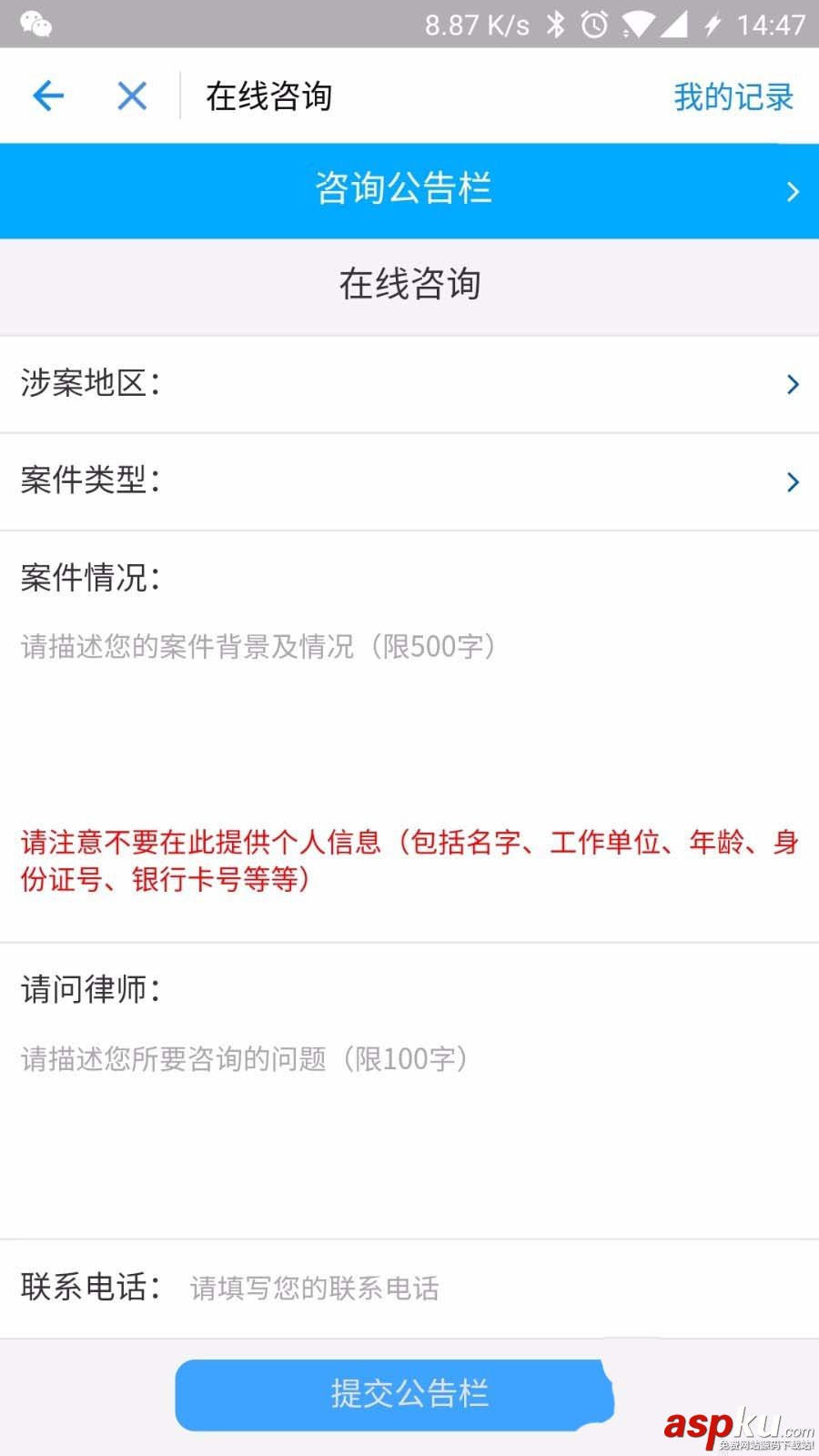Open the WeChat notification in the status bar

pyautogui.click(x=36, y=24)
